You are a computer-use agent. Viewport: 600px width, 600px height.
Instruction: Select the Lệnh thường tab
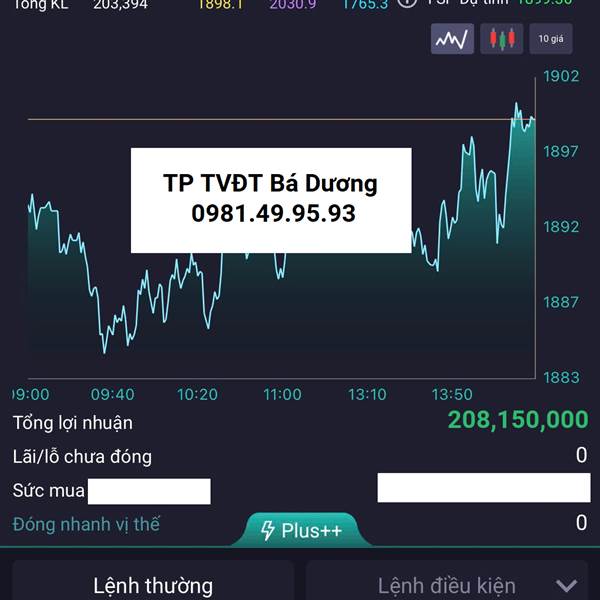click(153, 585)
